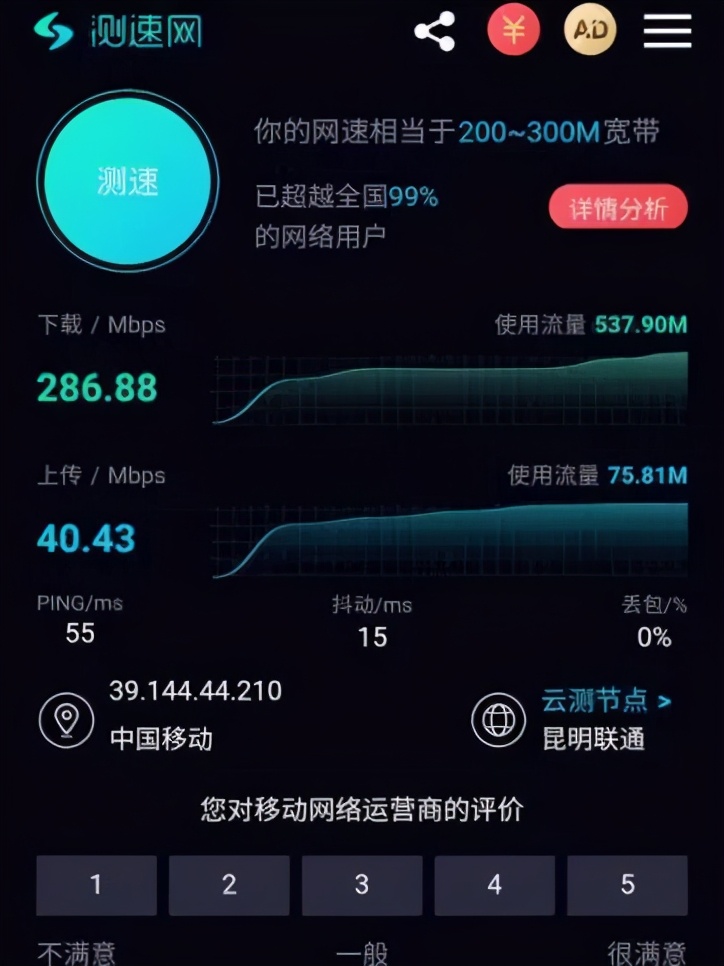Open the yellow ¥ rewards icon
Screen dimensions: 724x966
pyautogui.click(x=513, y=30)
